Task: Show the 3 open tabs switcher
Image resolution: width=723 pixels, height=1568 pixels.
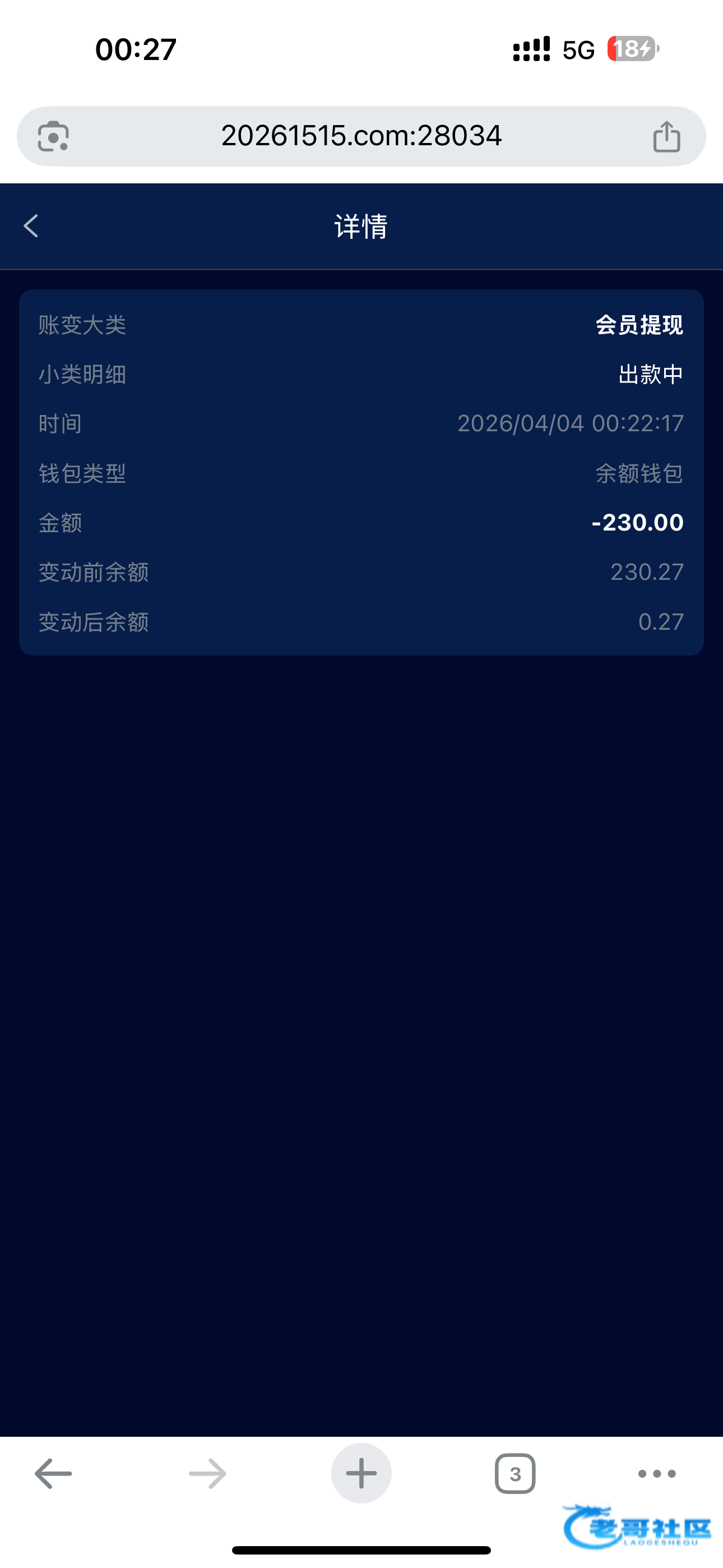Action: [515, 1474]
